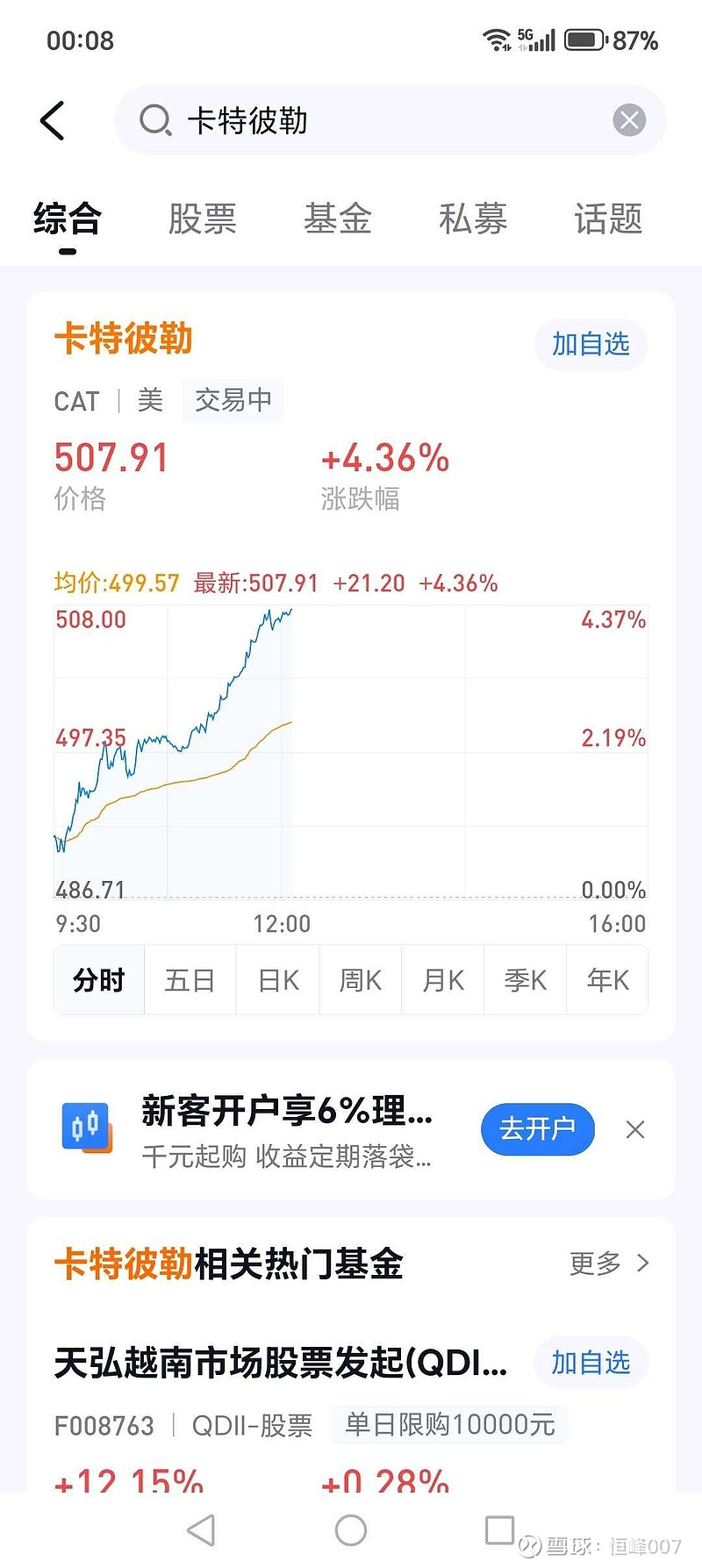Image resolution: width=702 pixels, height=1568 pixels.
Task: View the 季K chart
Action: coord(526,980)
